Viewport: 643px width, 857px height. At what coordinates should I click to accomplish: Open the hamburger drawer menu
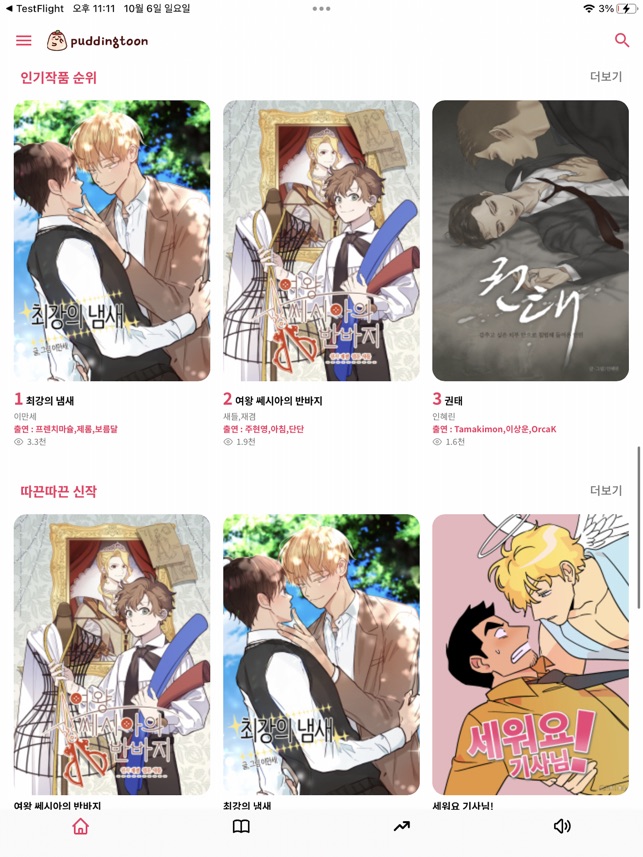[24, 41]
